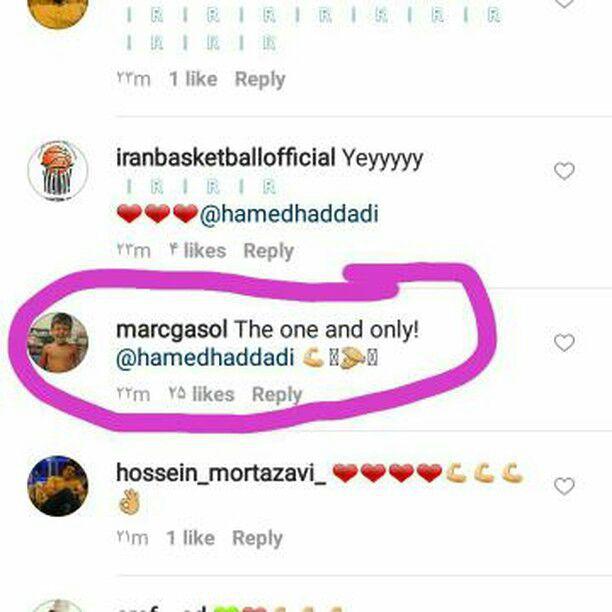This screenshot has width=612, height=612.
Task: View hossein_mortazavi_'s profile picture
Action: pyautogui.click(x=57, y=486)
